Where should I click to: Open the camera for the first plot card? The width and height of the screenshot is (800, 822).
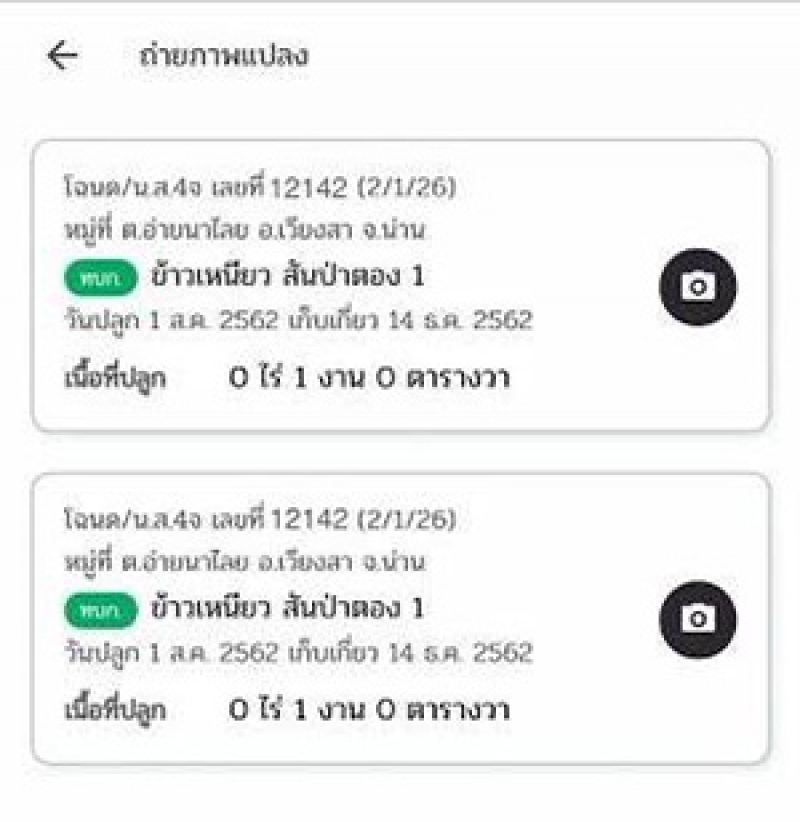point(698,288)
